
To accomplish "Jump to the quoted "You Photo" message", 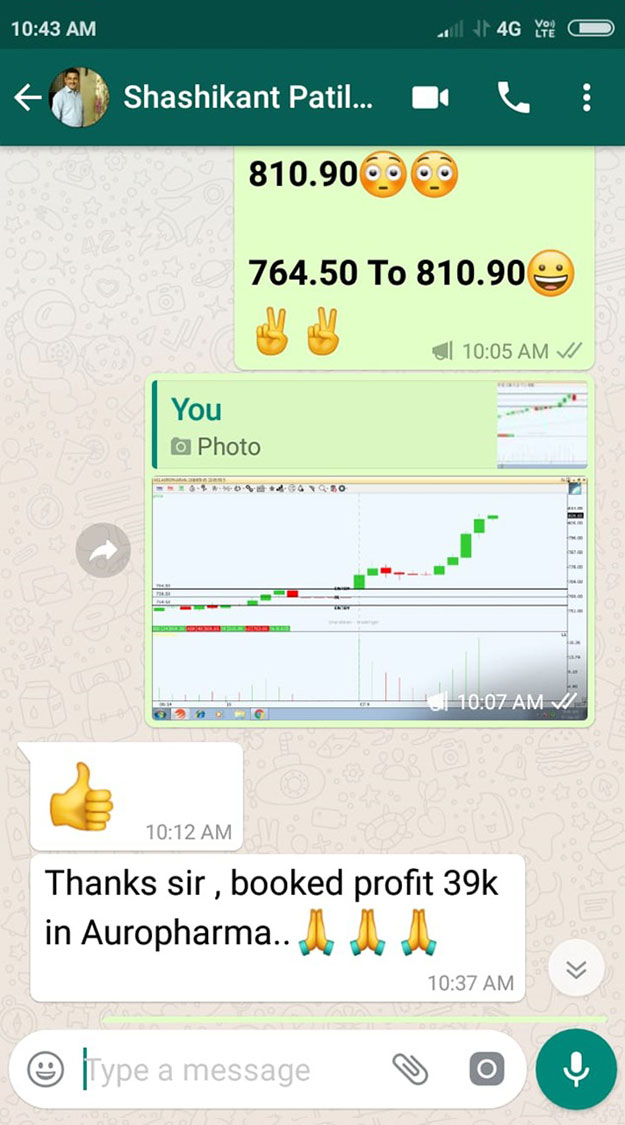I will [x=370, y=424].
